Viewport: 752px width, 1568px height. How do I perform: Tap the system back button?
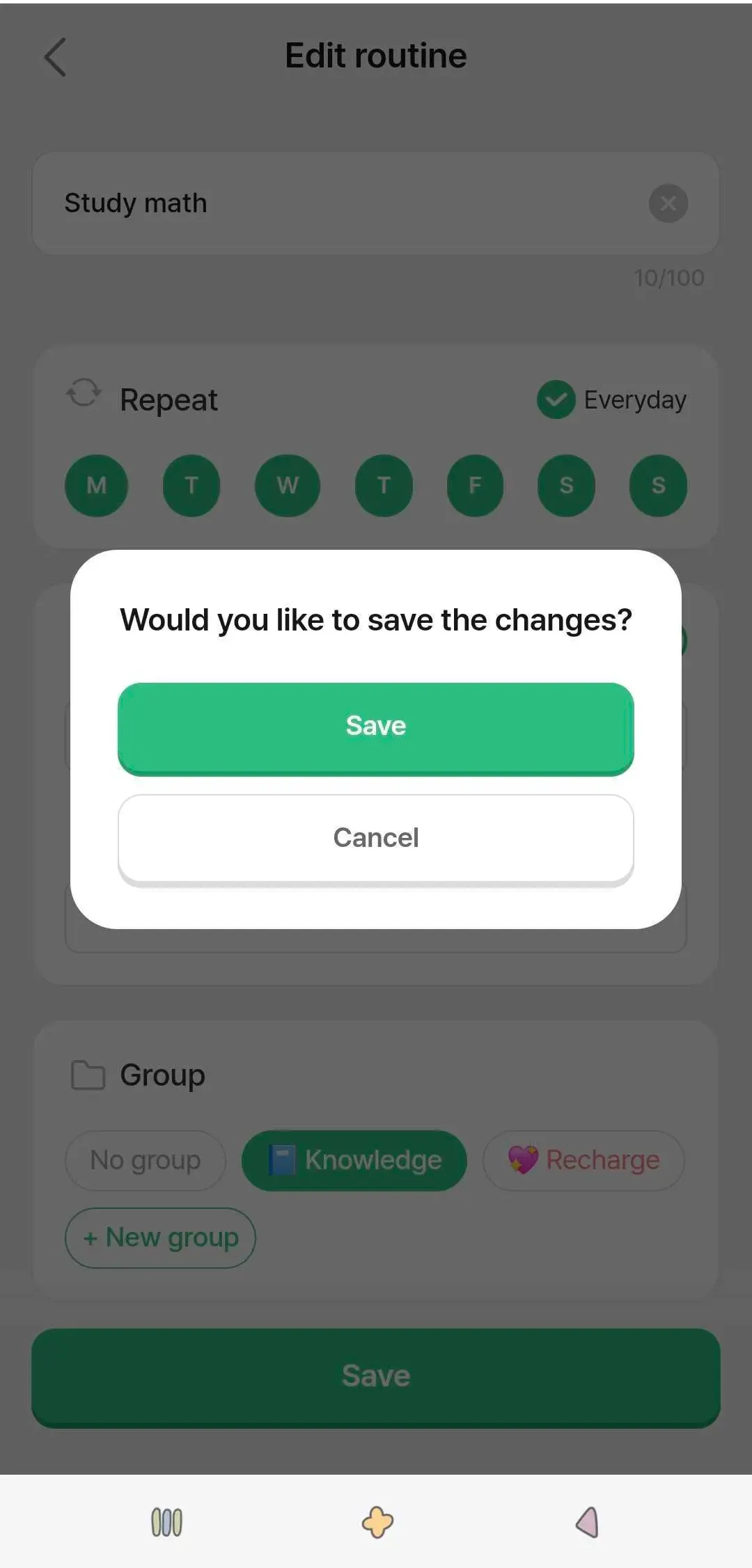587,1522
